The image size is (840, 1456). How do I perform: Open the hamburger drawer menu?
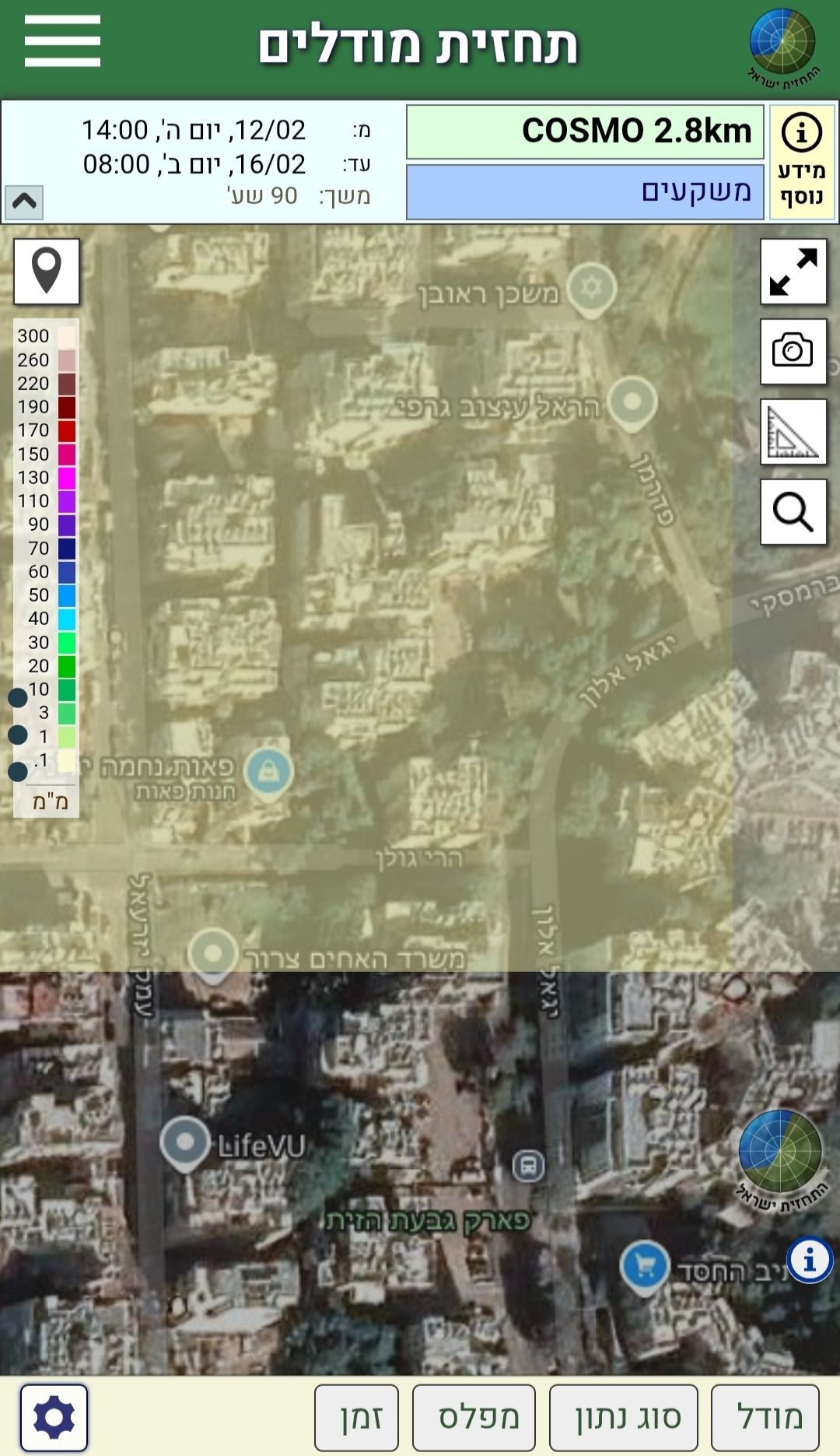[62, 42]
